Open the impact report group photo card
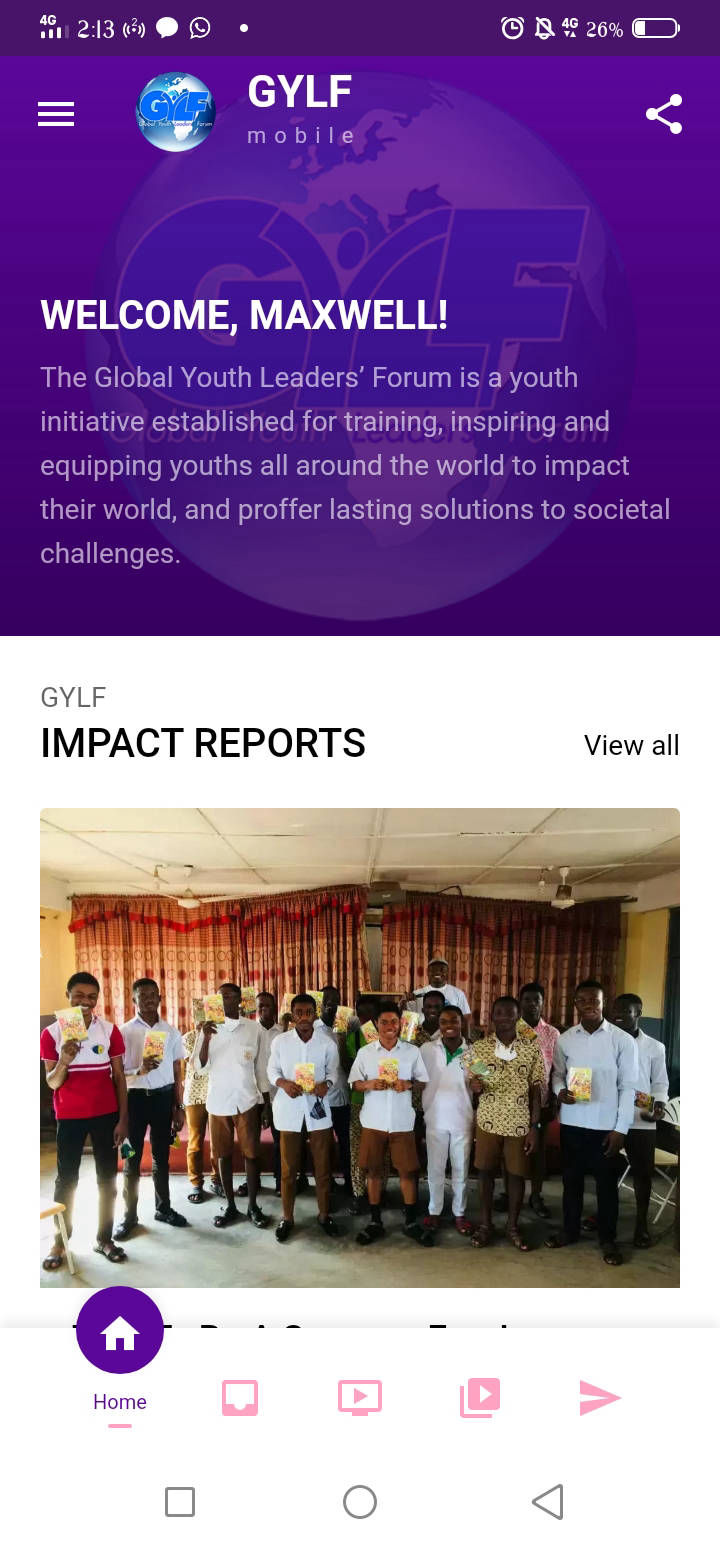This screenshot has height=1544, width=720. click(360, 1047)
